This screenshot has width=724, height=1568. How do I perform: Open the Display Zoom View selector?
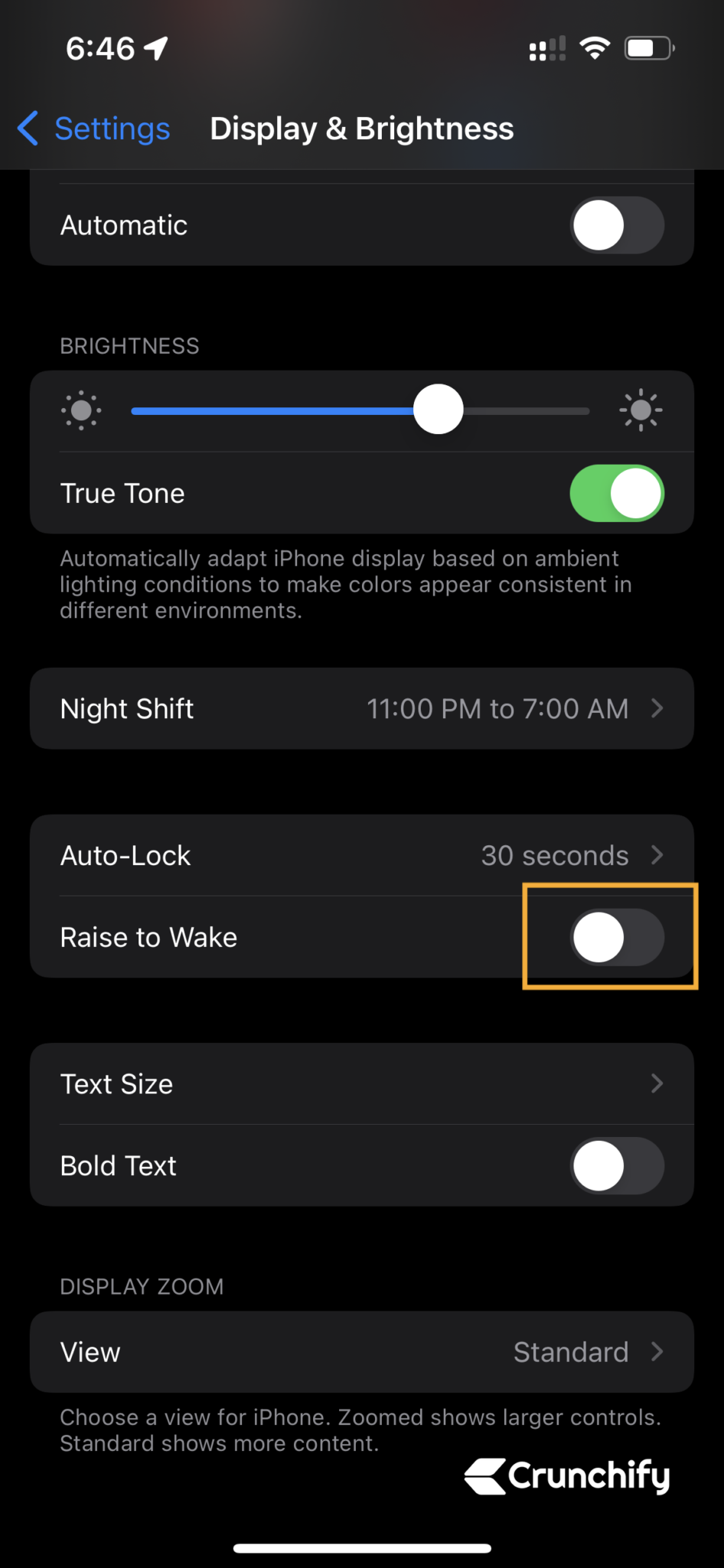pos(361,1351)
